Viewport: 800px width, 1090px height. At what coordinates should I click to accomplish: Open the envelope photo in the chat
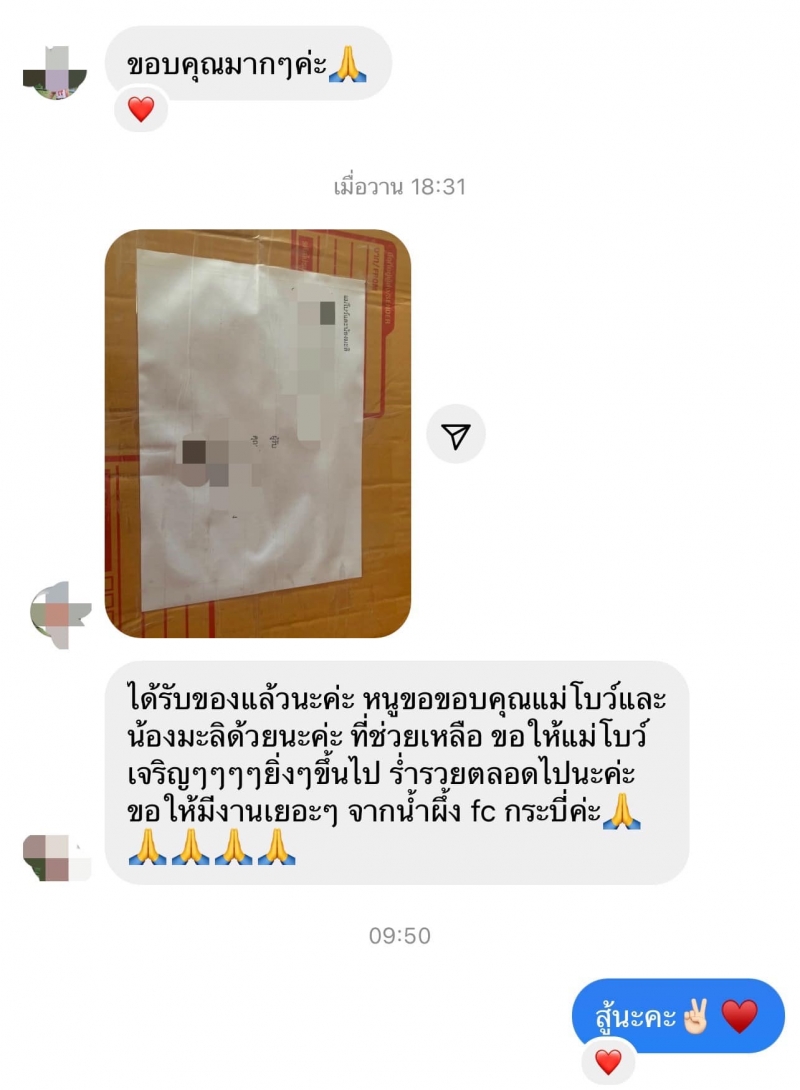[x=257, y=433]
